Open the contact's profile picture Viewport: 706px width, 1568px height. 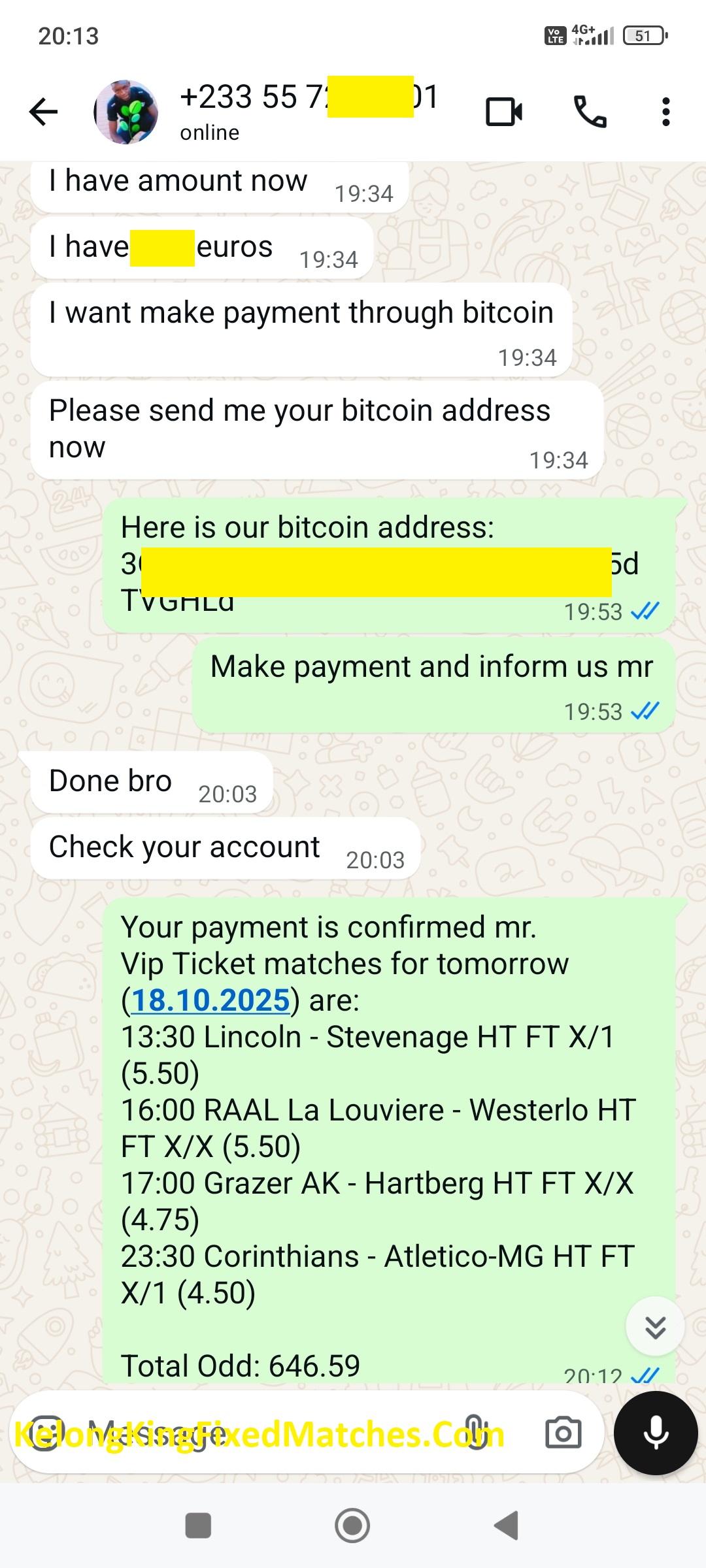(x=126, y=112)
